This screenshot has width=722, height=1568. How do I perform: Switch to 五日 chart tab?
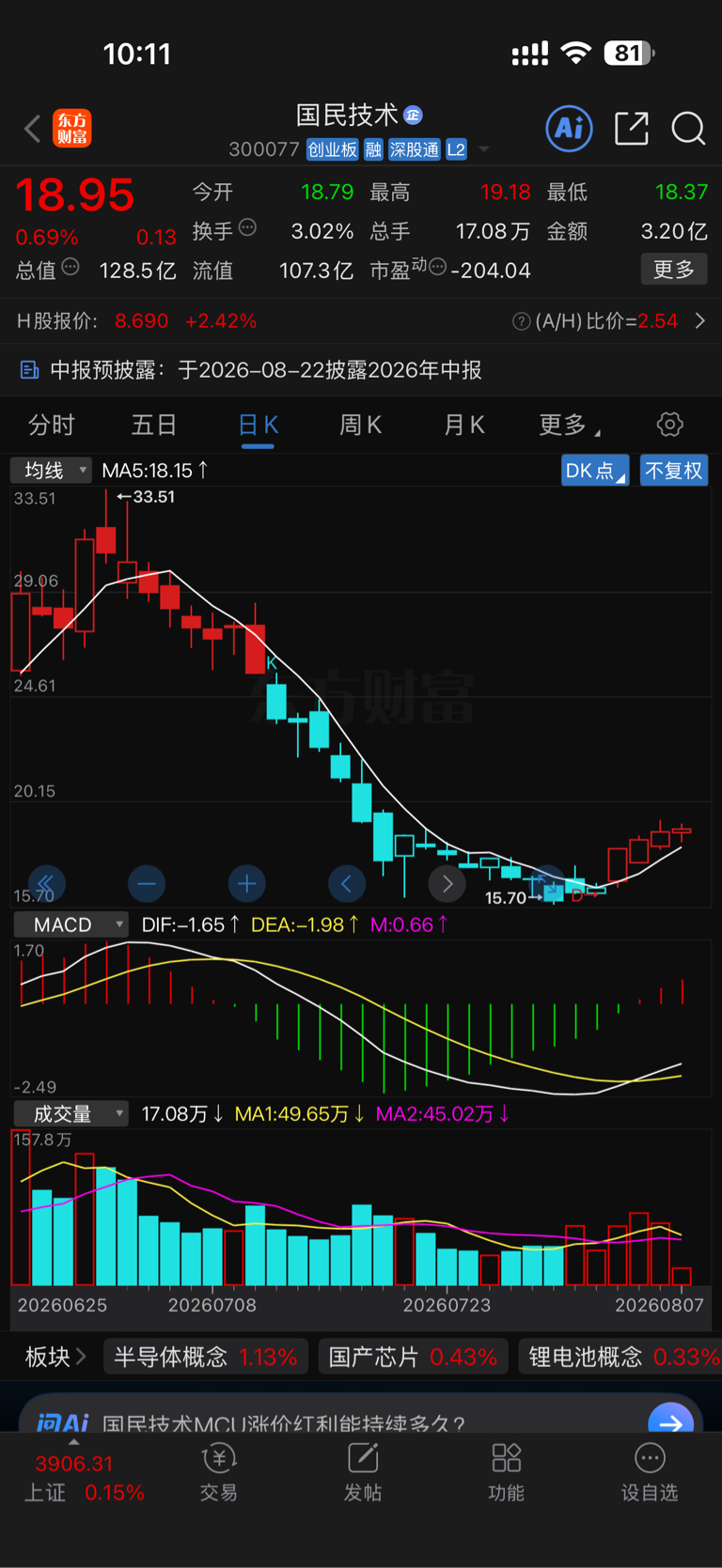point(154,426)
